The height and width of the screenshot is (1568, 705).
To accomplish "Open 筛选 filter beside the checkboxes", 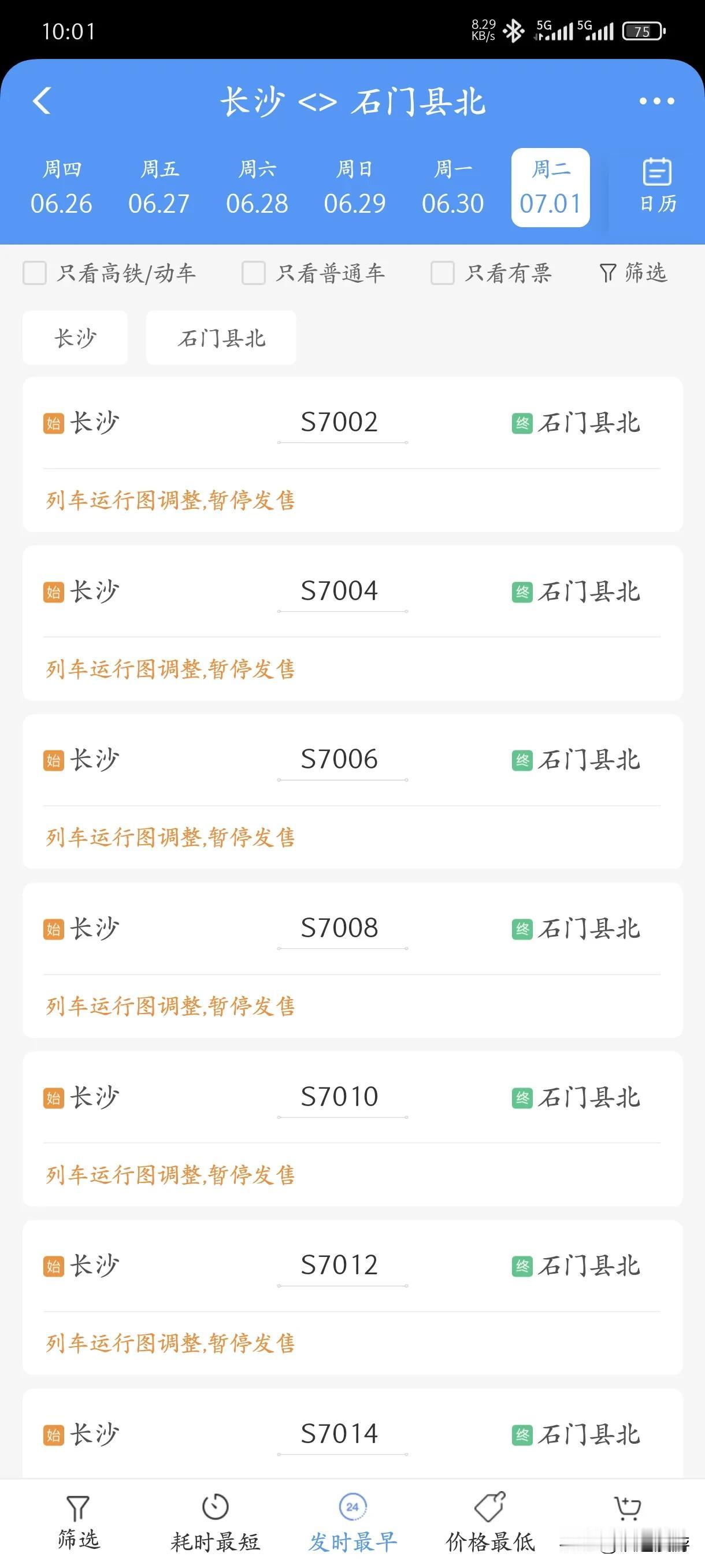I will (x=633, y=273).
